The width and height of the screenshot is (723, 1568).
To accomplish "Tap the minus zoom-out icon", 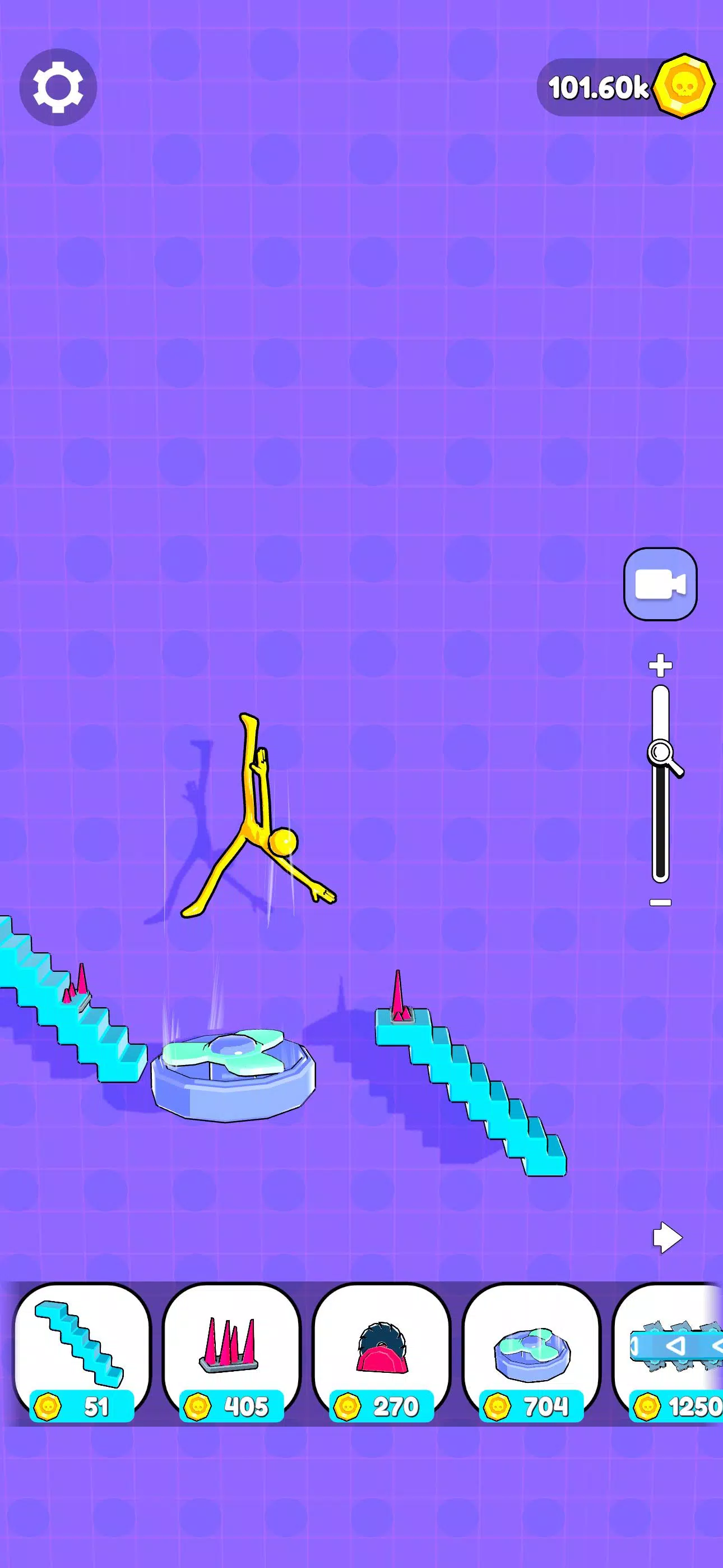I will tap(660, 903).
